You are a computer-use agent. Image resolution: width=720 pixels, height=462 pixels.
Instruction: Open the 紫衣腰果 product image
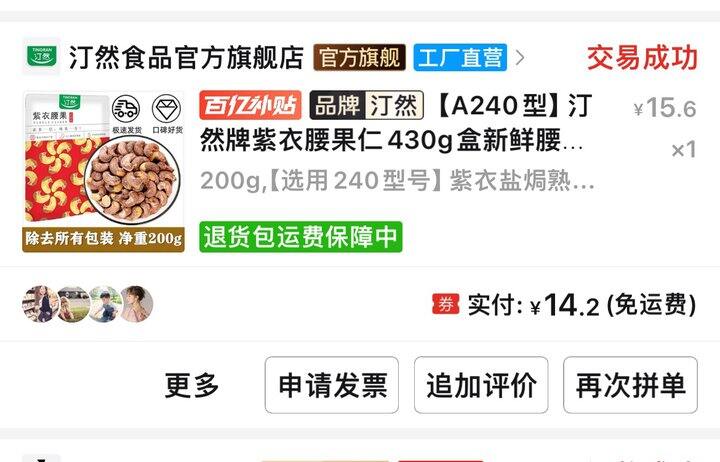click(x=104, y=171)
